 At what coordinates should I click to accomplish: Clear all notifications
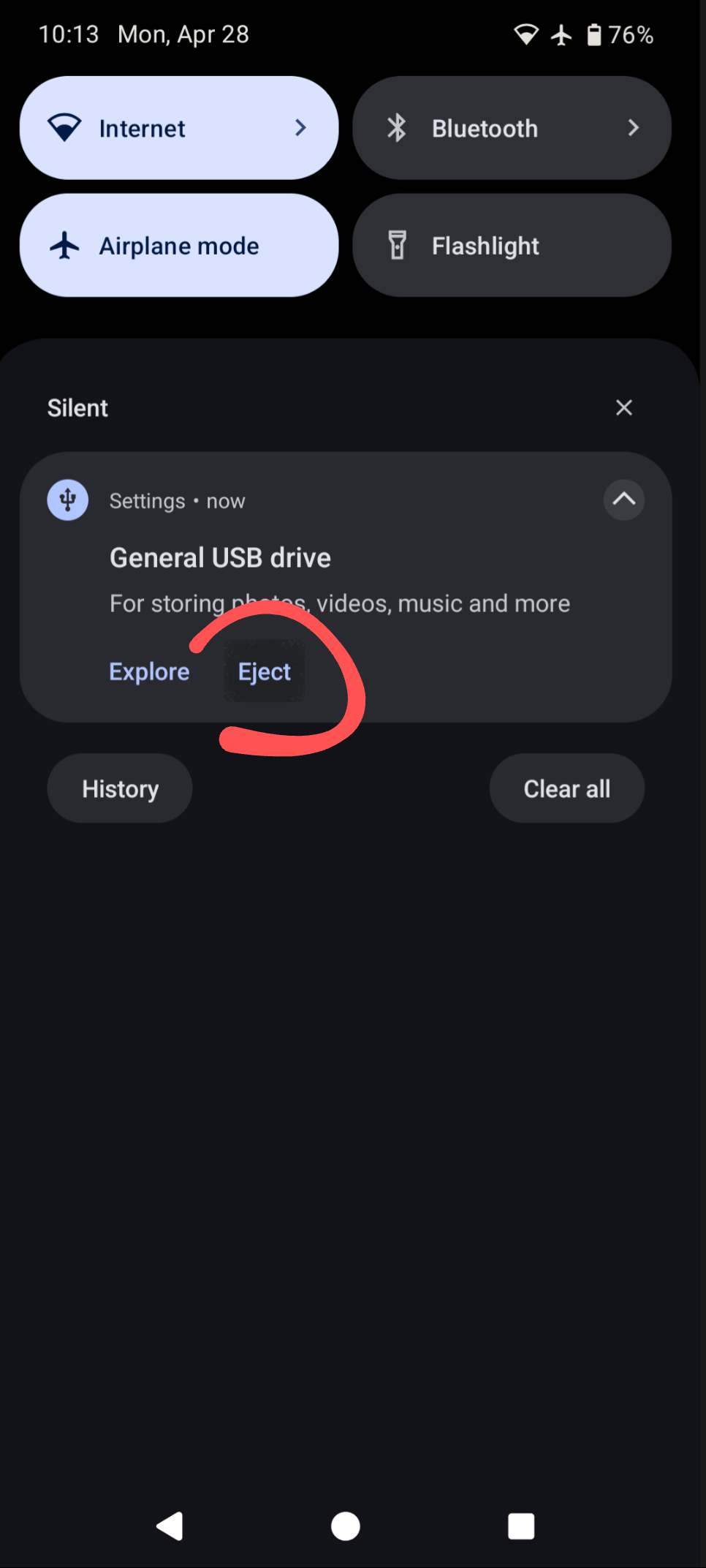[x=566, y=788]
